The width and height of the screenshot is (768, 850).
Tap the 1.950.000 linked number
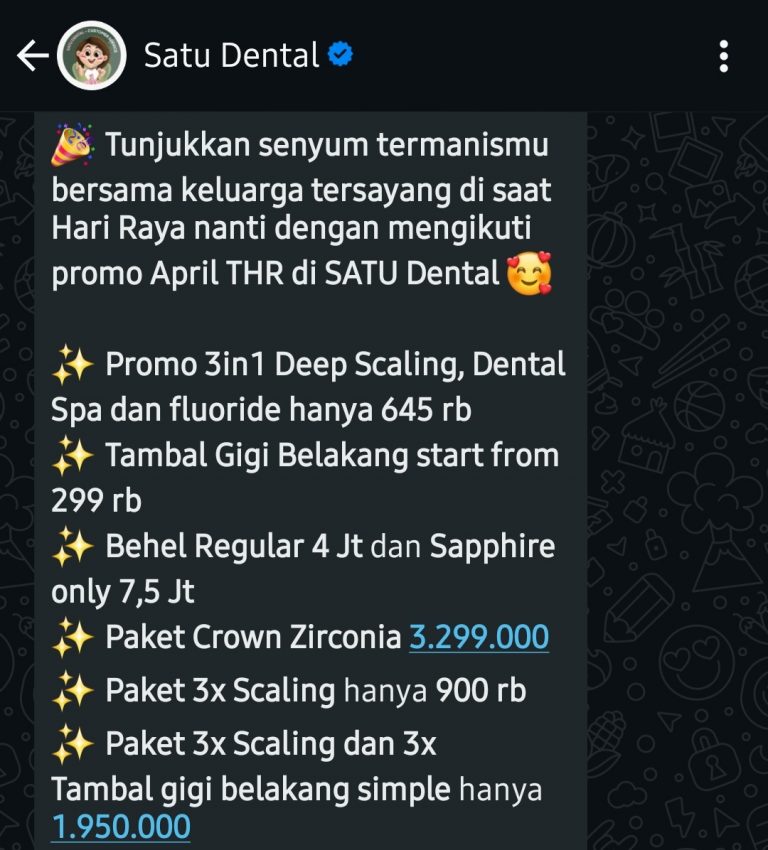[x=120, y=827]
